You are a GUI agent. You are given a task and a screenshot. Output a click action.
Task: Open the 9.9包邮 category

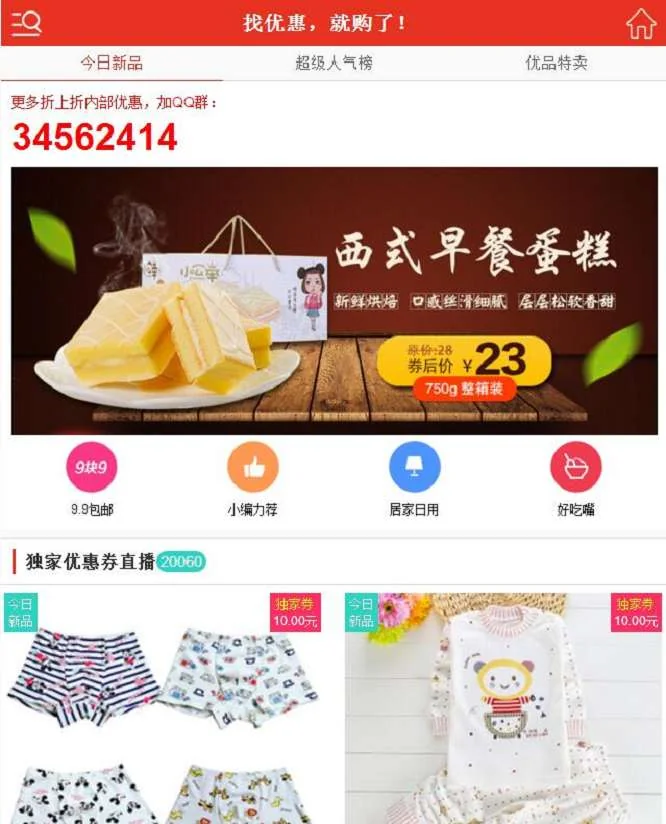[92, 468]
